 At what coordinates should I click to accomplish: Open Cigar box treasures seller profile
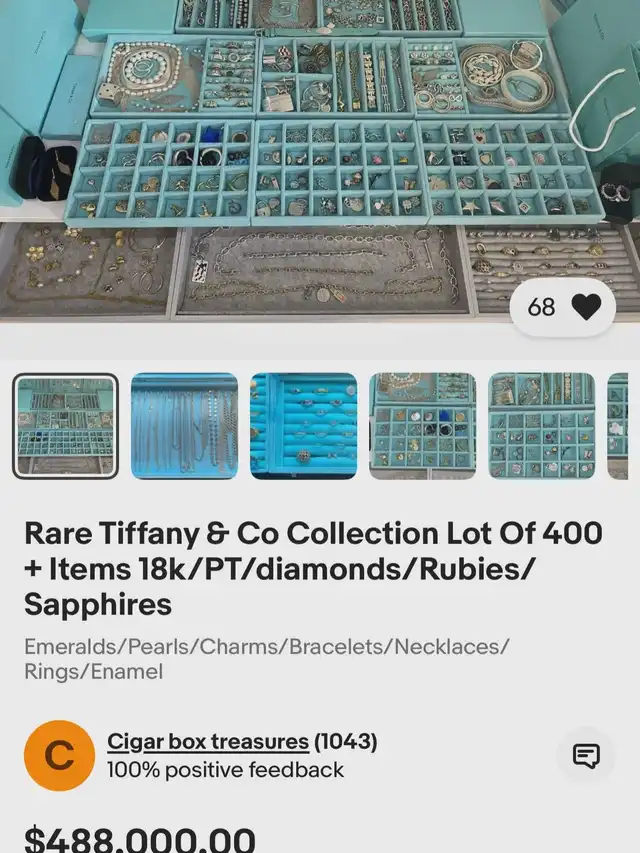(208, 742)
